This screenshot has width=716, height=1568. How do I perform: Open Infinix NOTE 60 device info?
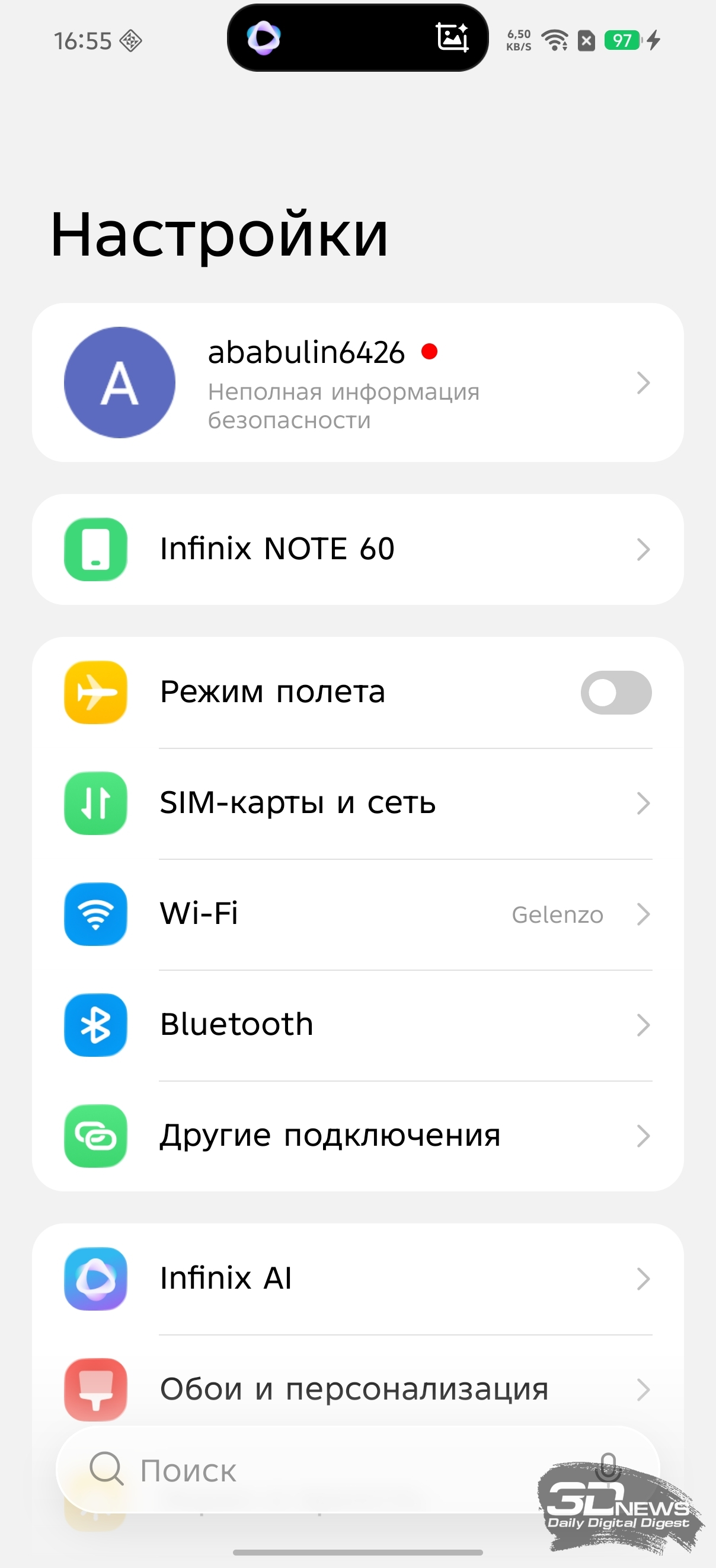pyautogui.click(x=357, y=549)
